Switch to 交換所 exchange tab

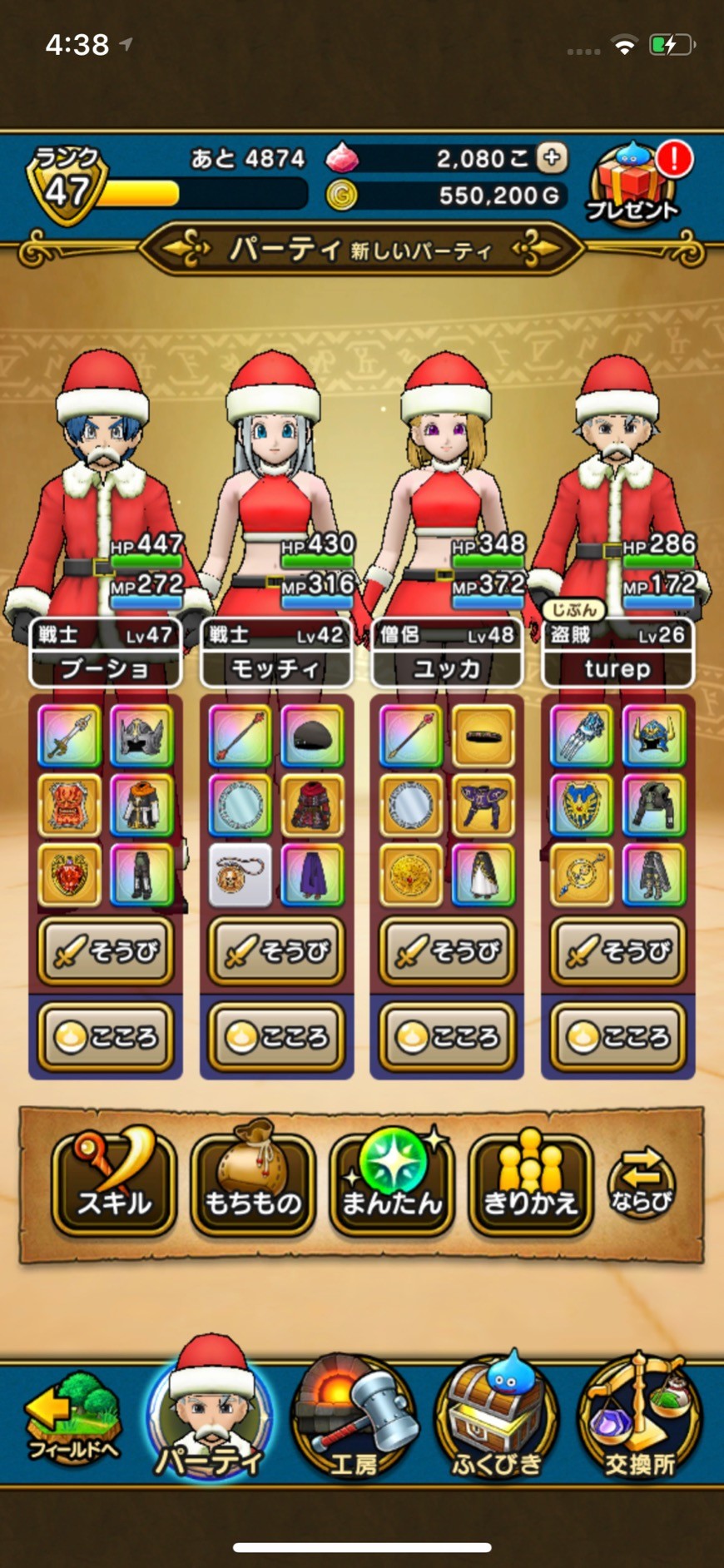[639, 1420]
